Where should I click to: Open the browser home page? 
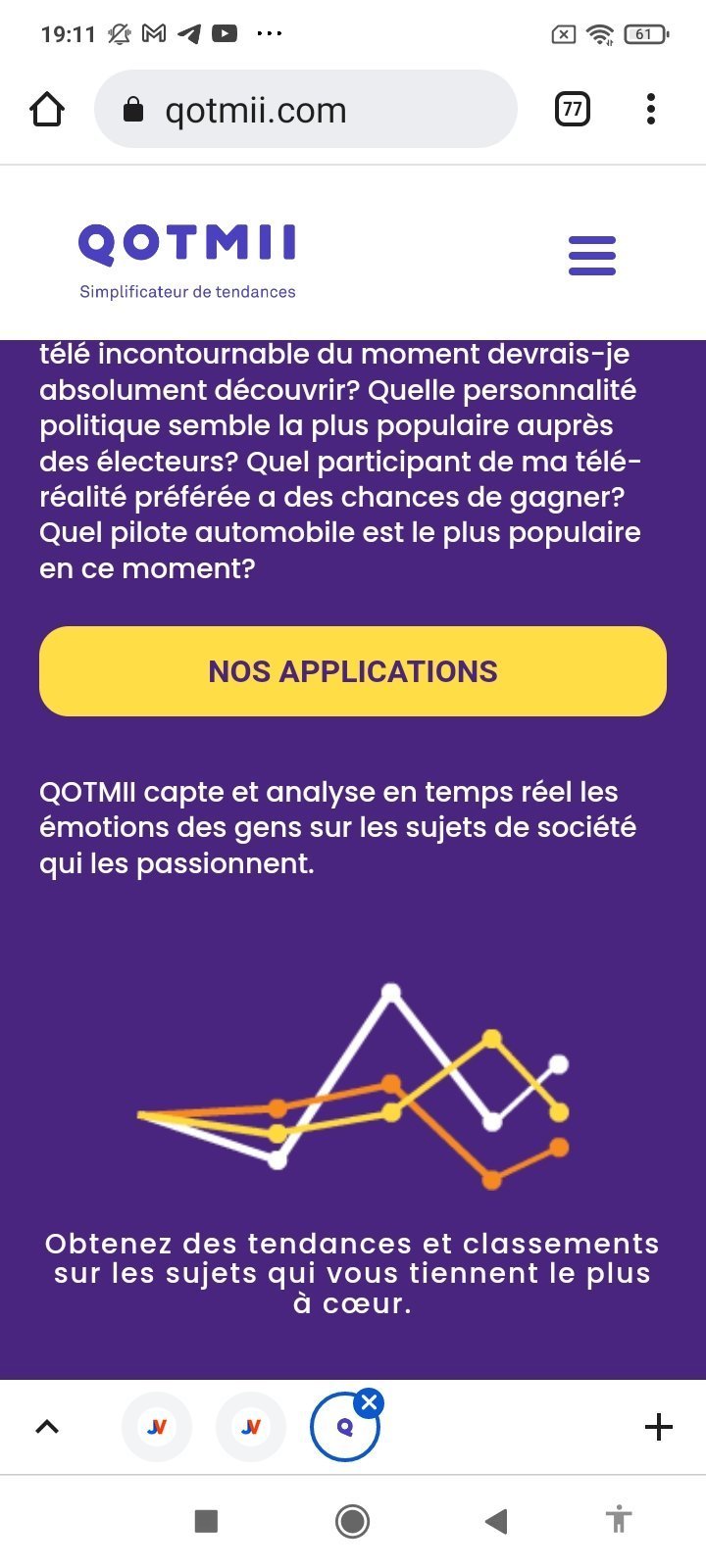point(47,110)
